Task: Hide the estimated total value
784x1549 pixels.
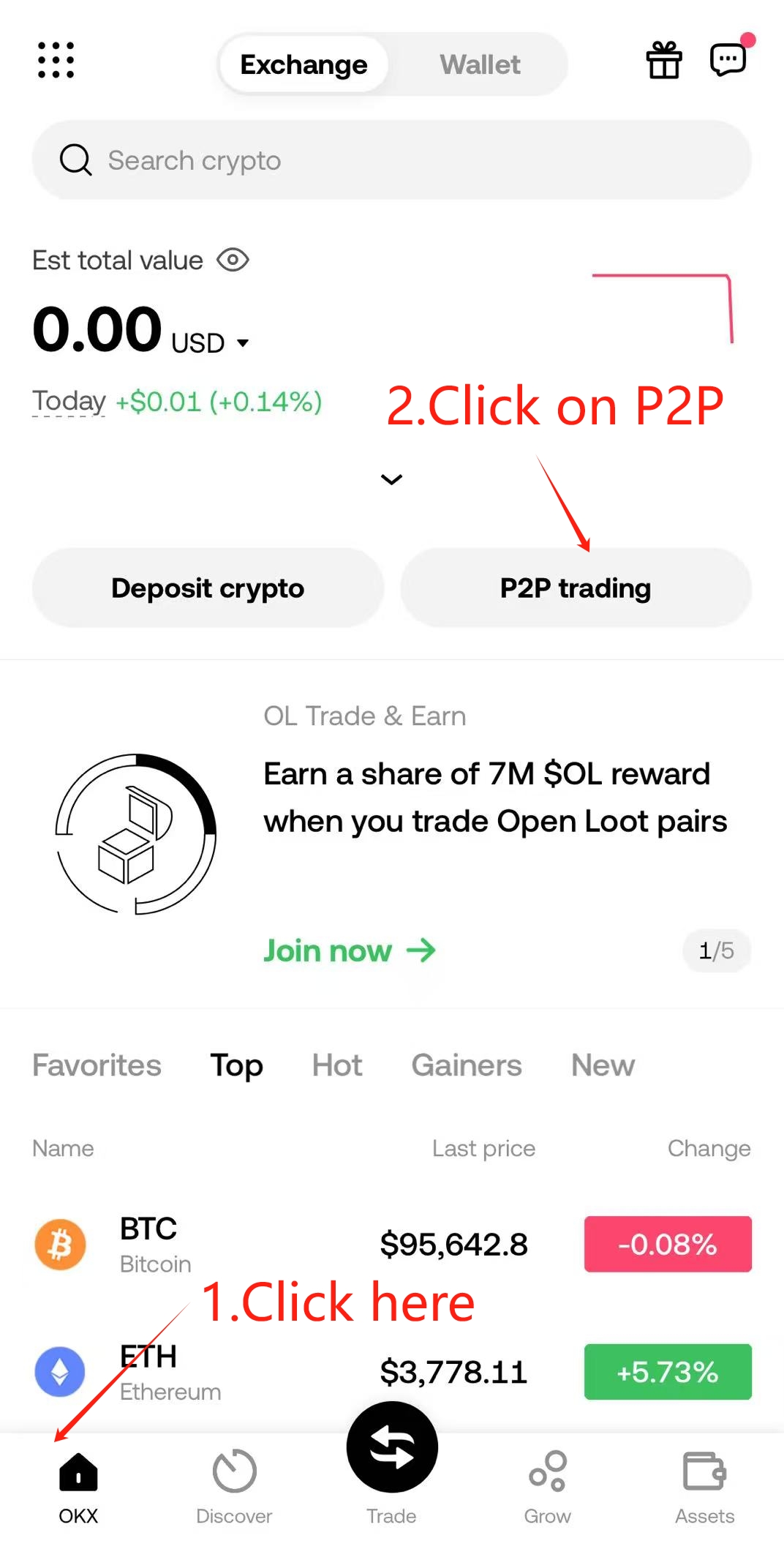Action: point(233,260)
